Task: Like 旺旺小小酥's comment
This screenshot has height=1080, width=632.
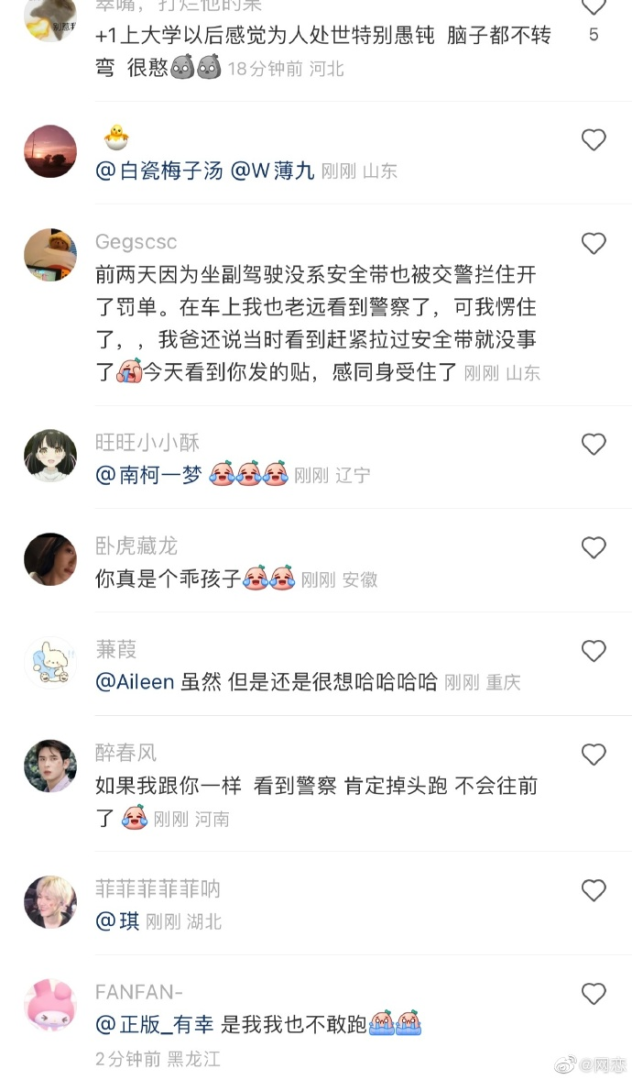Action: point(594,444)
